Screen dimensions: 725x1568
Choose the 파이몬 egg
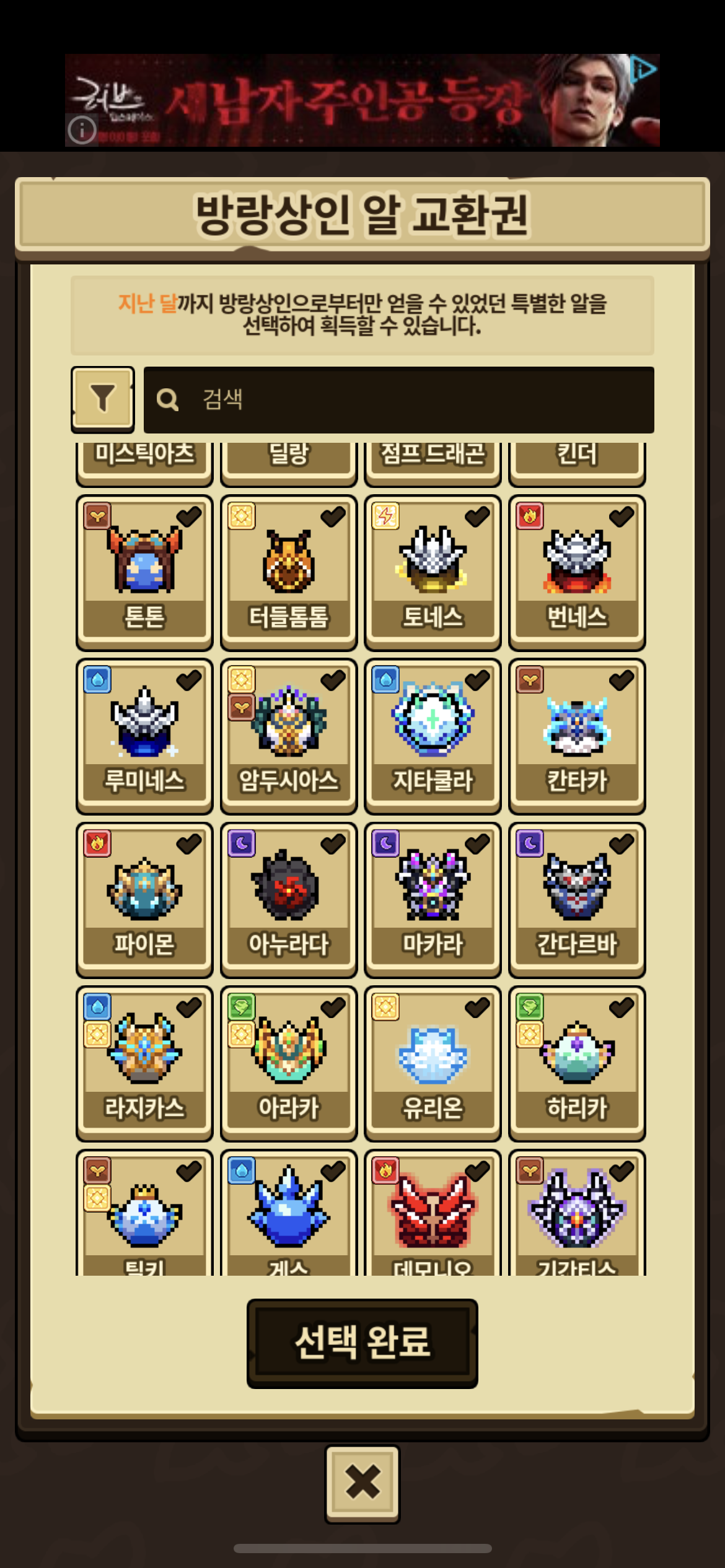(x=144, y=899)
